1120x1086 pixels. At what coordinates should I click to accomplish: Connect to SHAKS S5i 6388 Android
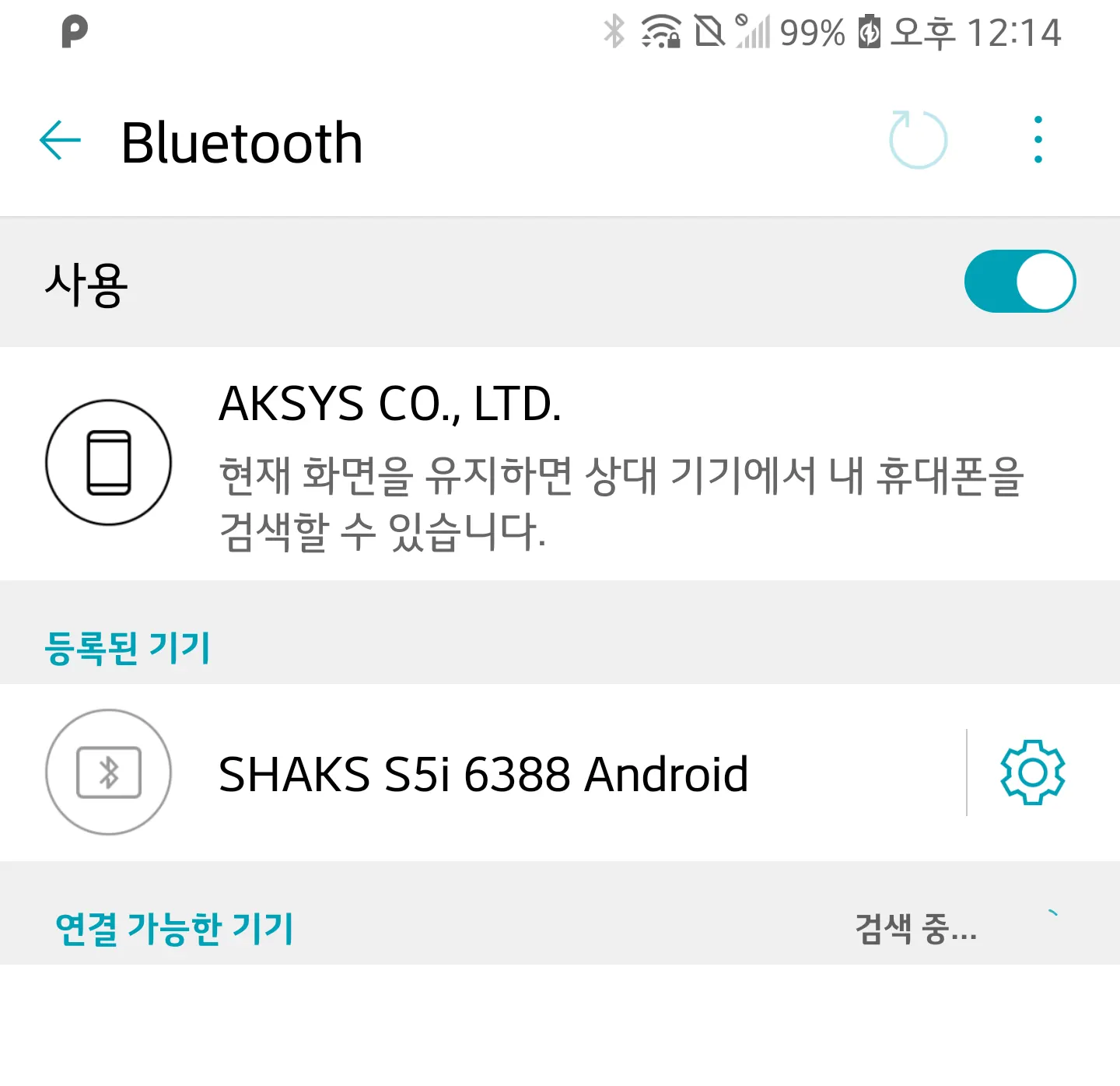482,773
